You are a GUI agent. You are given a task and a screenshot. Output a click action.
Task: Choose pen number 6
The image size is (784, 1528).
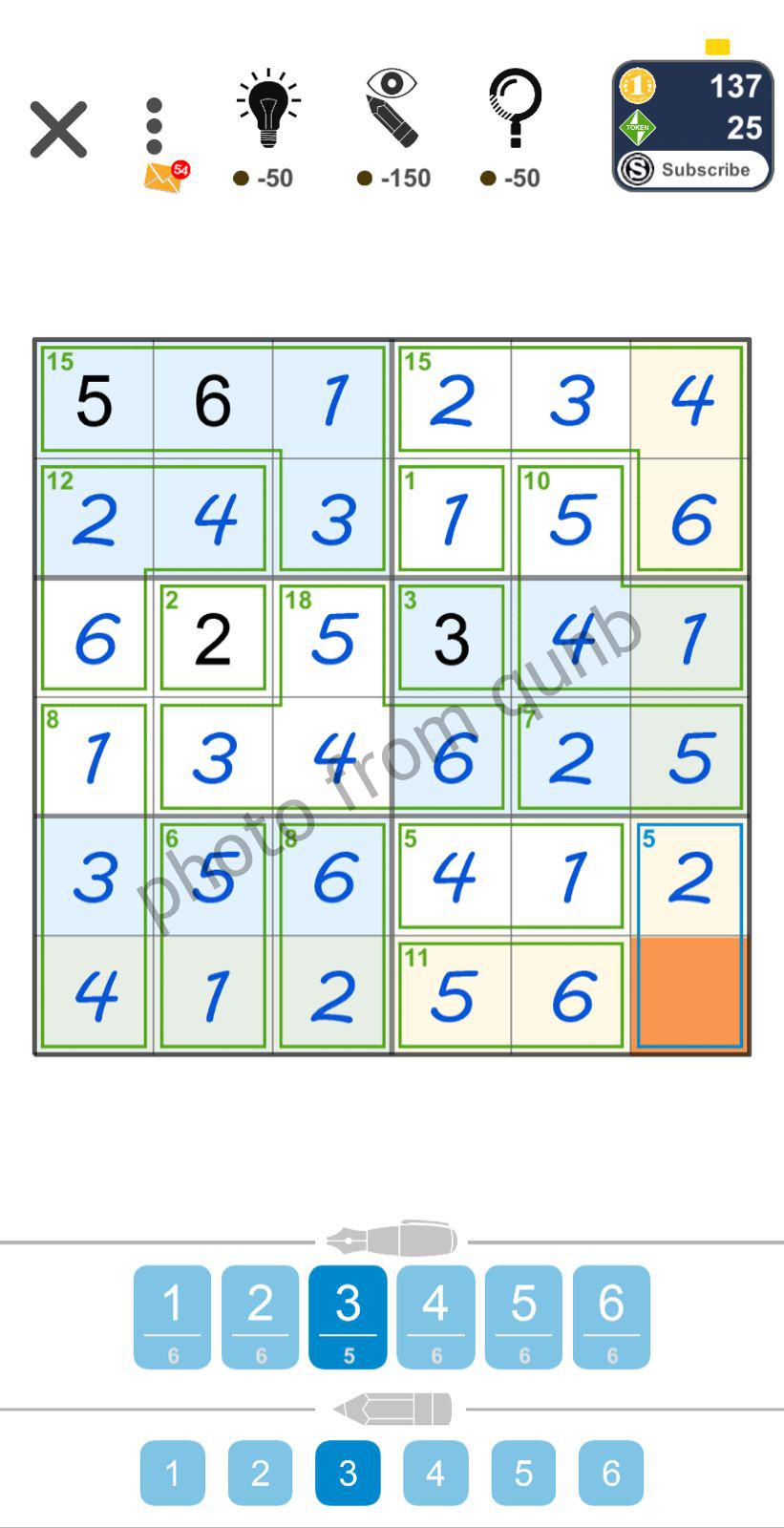(x=611, y=1317)
